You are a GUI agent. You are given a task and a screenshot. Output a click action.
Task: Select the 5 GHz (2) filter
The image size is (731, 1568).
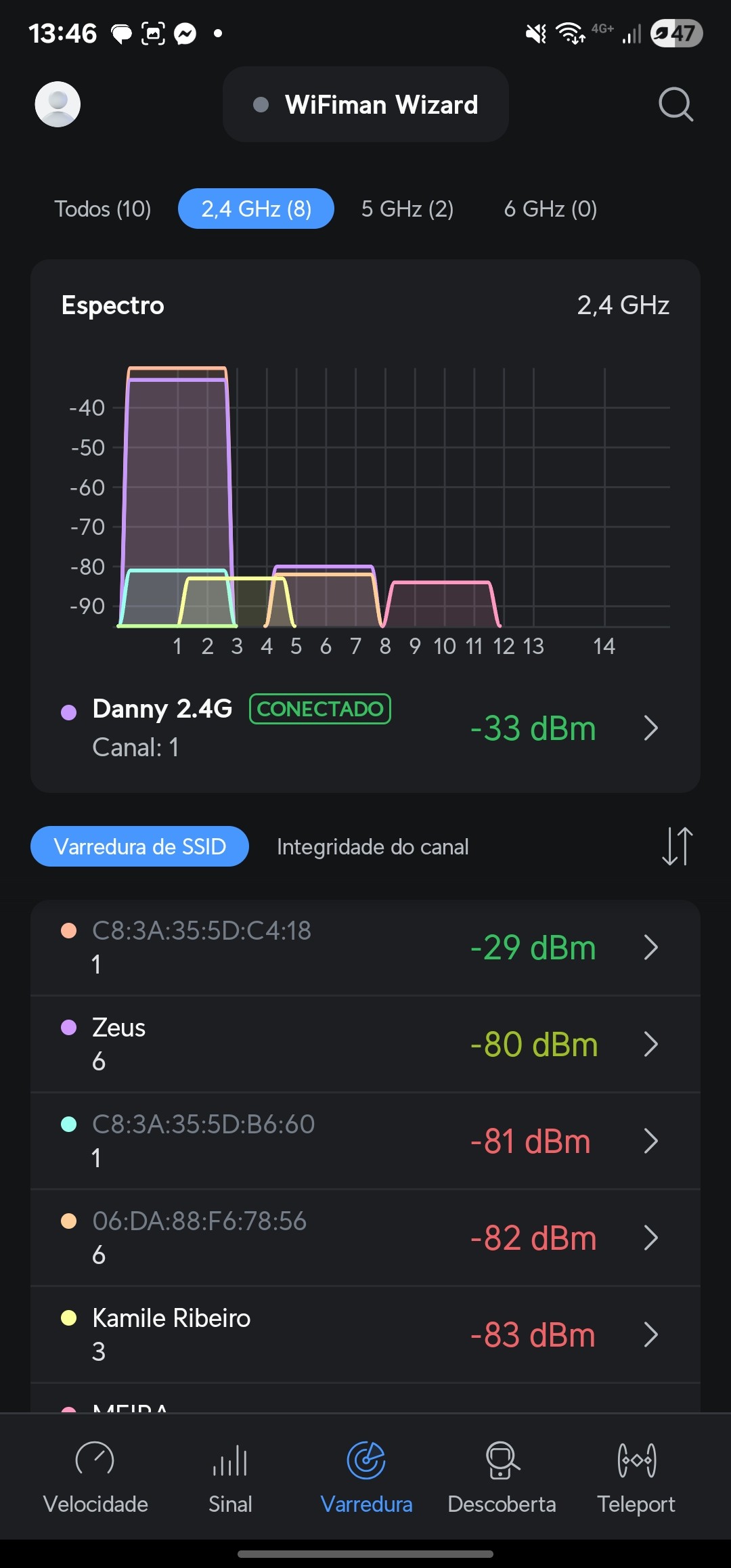(407, 209)
